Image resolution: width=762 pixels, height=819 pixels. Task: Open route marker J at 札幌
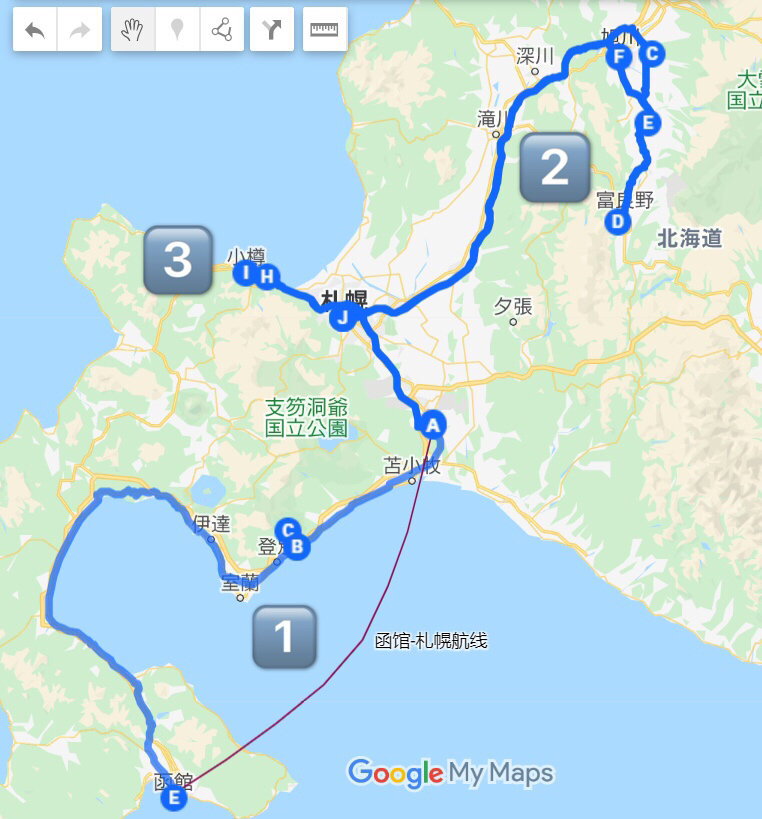pyautogui.click(x=342, y=318)
